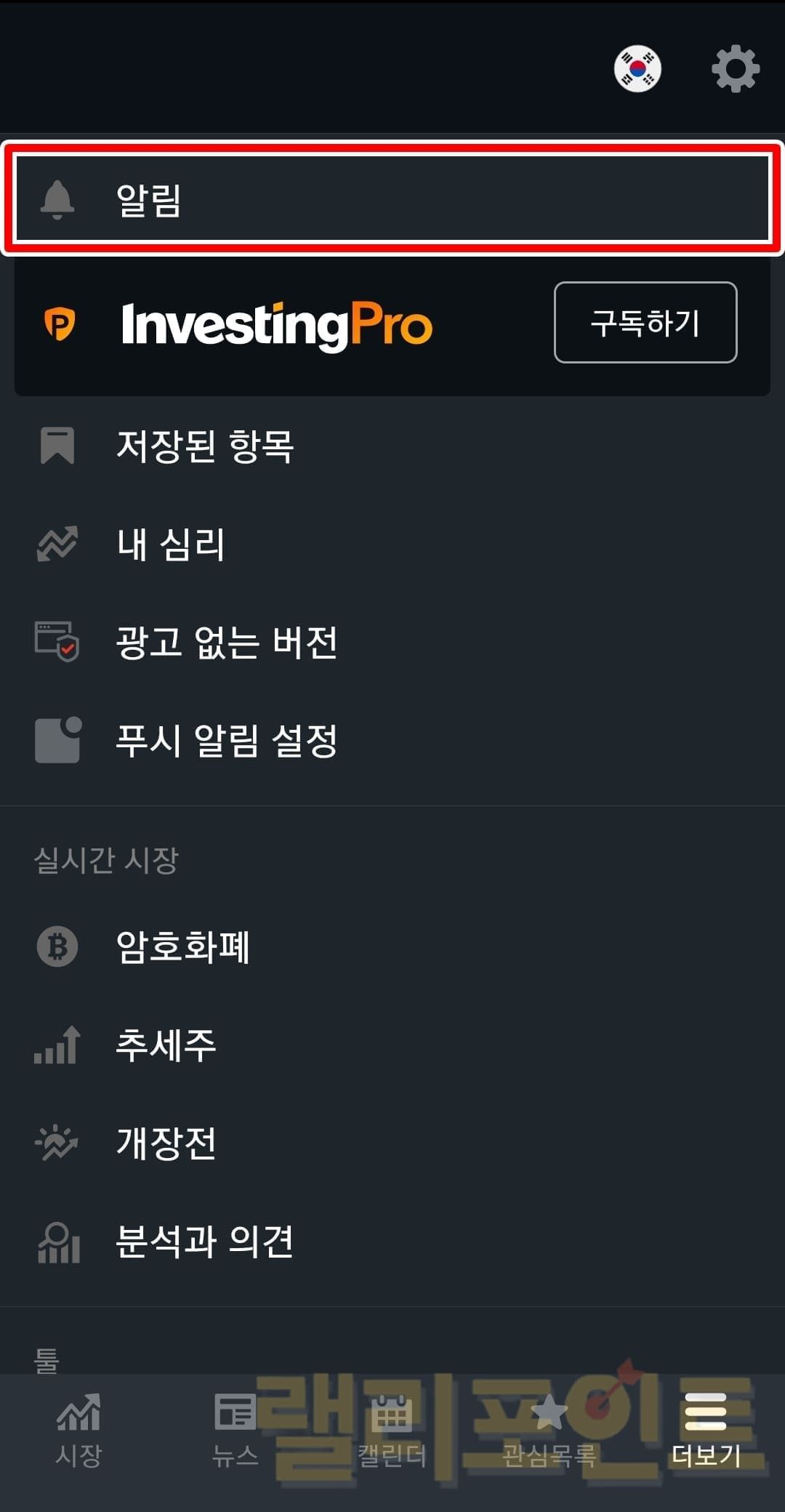Open 추세주 list
Viewport: 785px width, 1512px height.
click(166, 1045)
